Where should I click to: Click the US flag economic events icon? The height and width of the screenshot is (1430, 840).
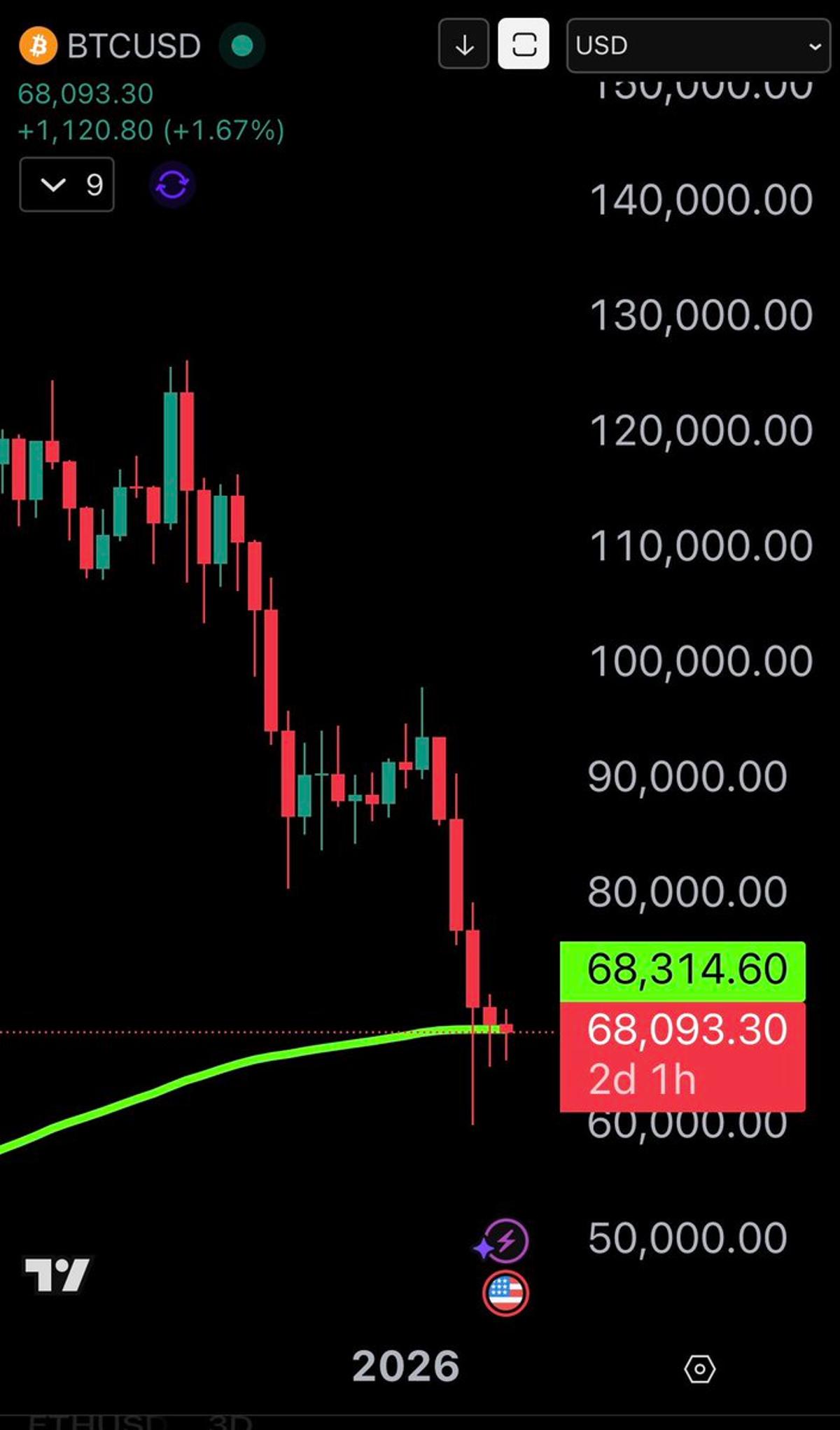pyautogui.click(x=507, y=1292)
